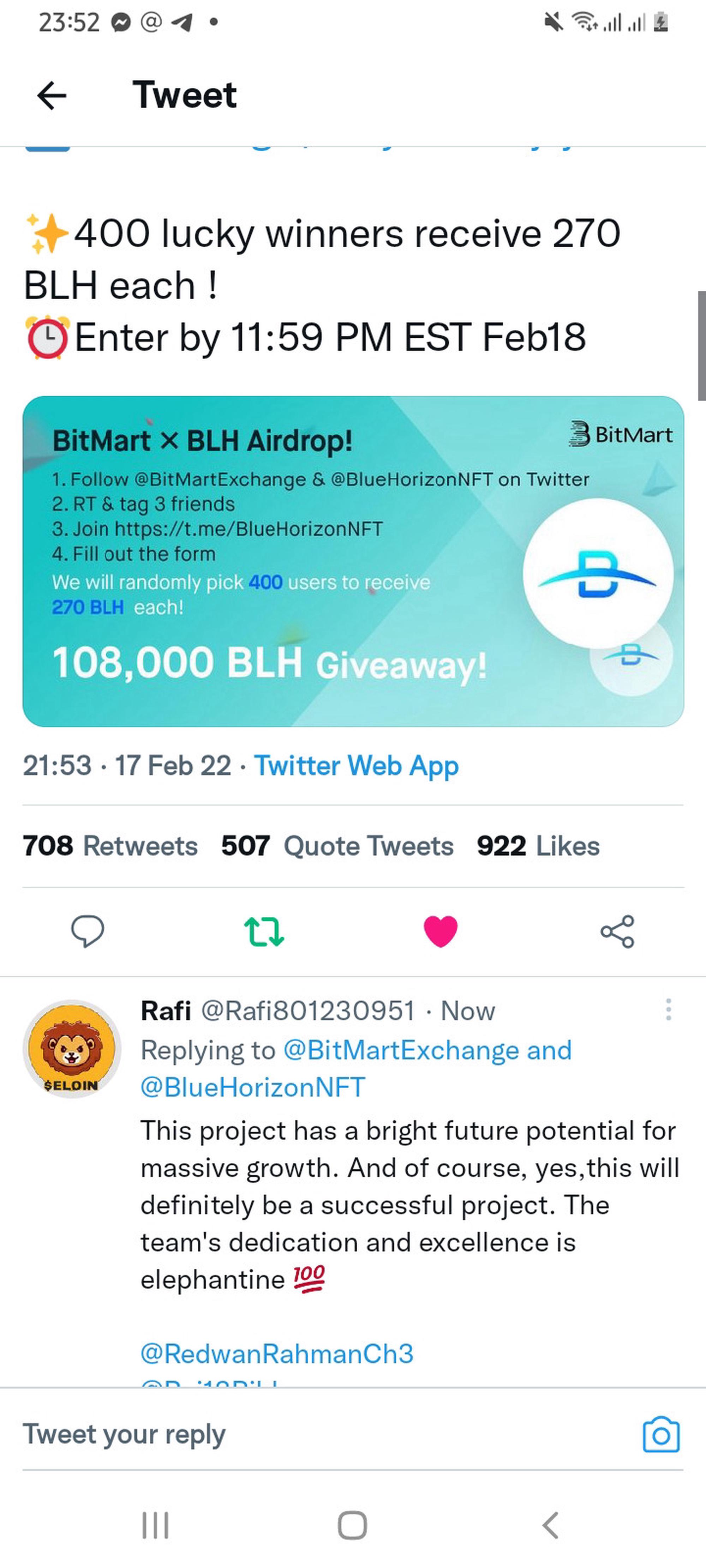The width and height of the screenshot is (706, 1568).
Task: Go back using the top arrow
Action: [52, 96]
